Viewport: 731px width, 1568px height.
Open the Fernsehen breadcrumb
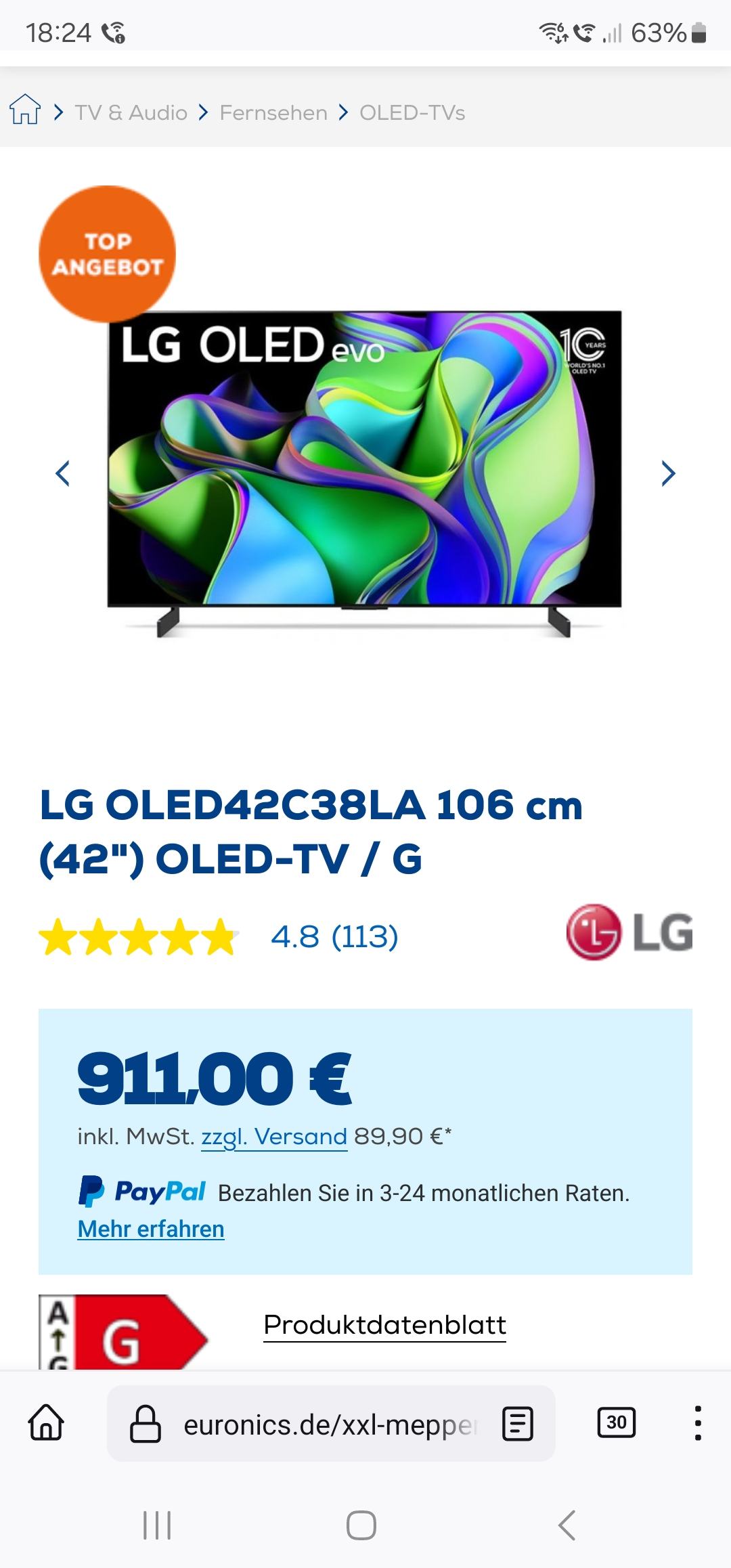273,112
